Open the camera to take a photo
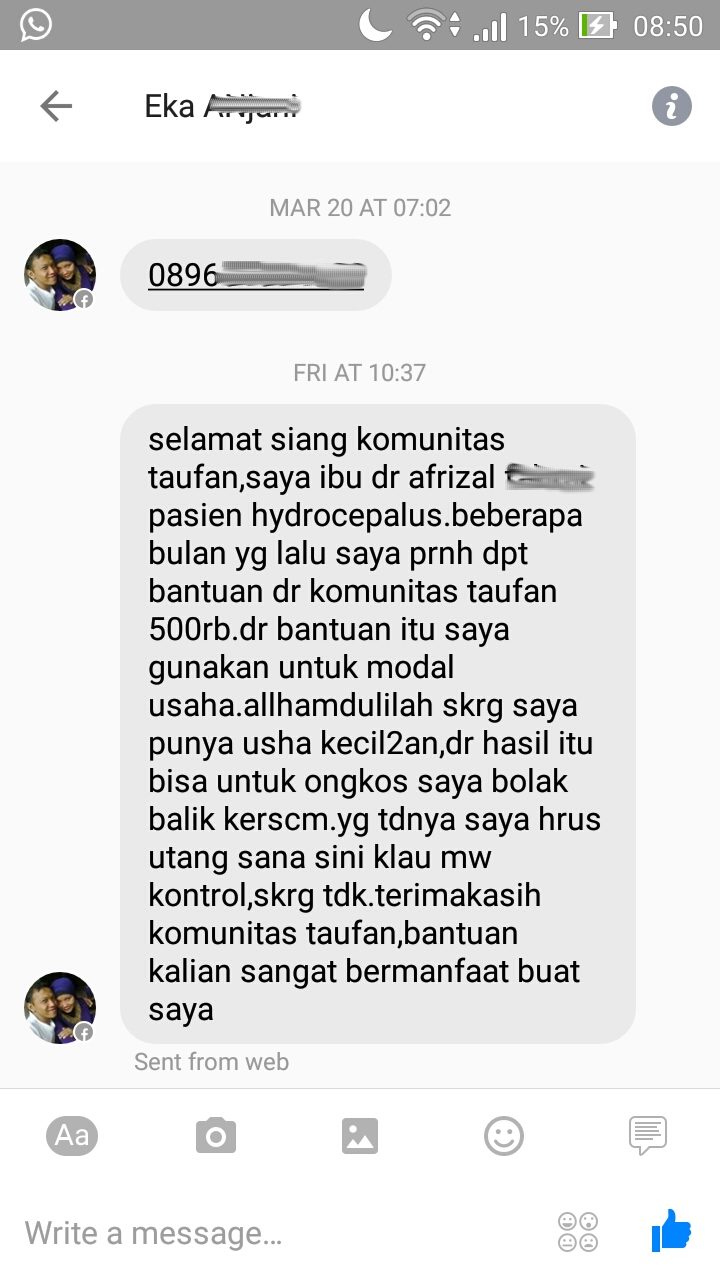The image size is (720, 1280). [x=215, y=1136]
